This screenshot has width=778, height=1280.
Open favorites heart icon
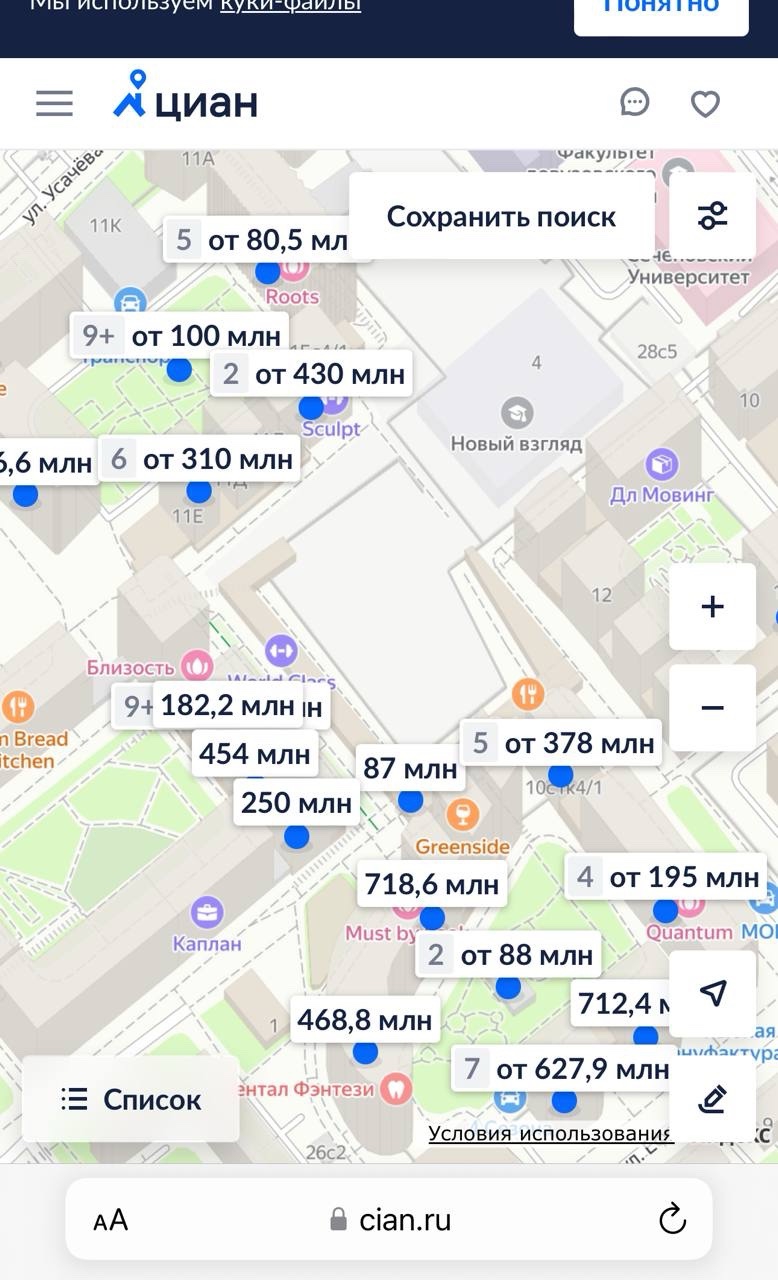coord(706,103)
